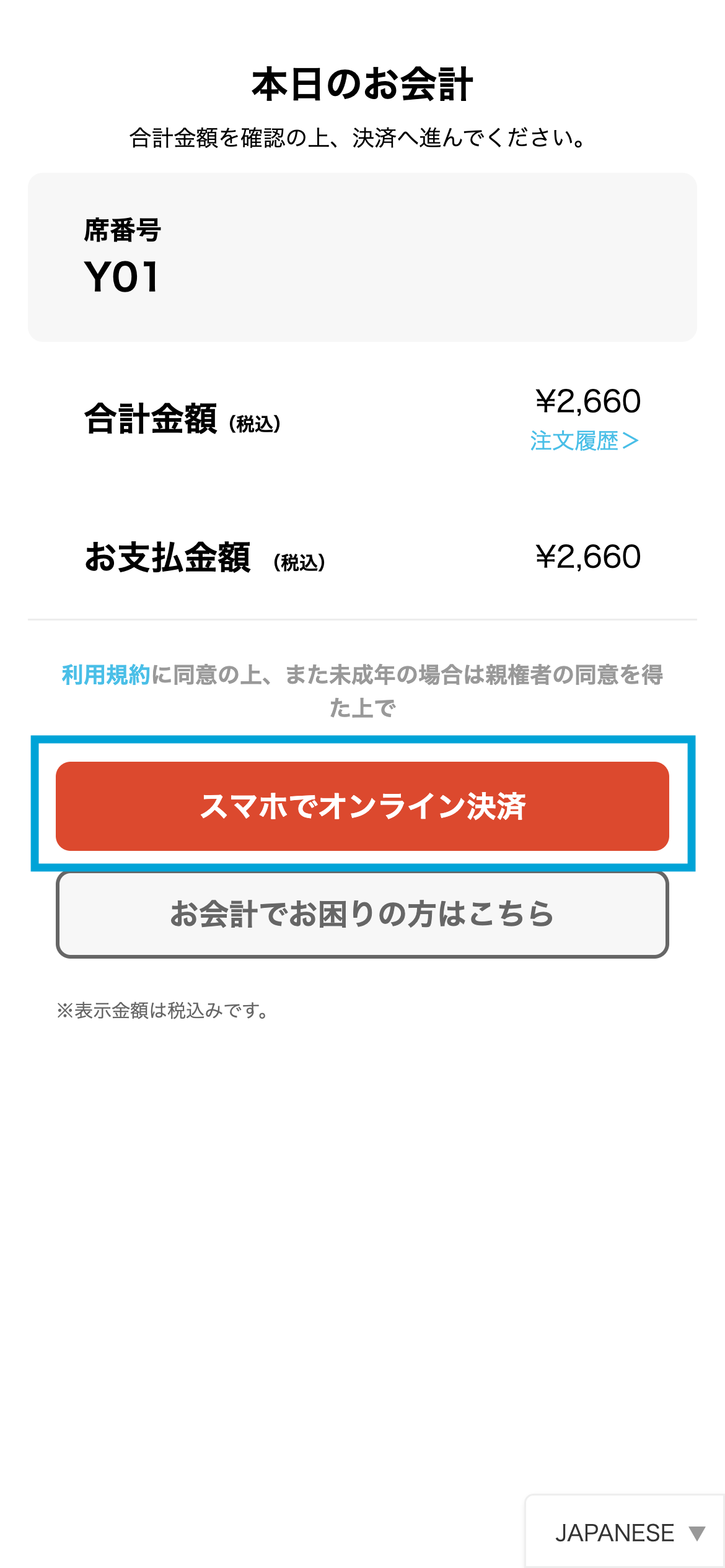Tap スマホでオンライン決済 to pay online

pyautogui.click(x=362, y=806)
